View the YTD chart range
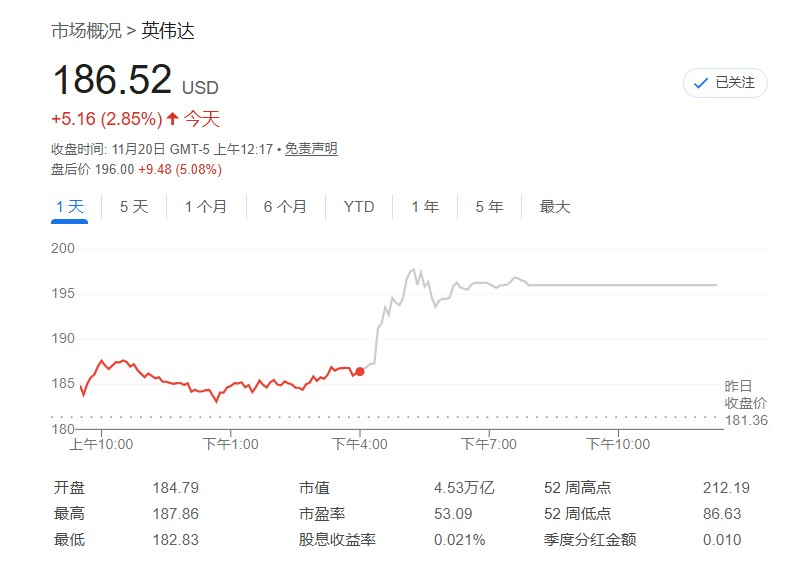 click(359, 207)
